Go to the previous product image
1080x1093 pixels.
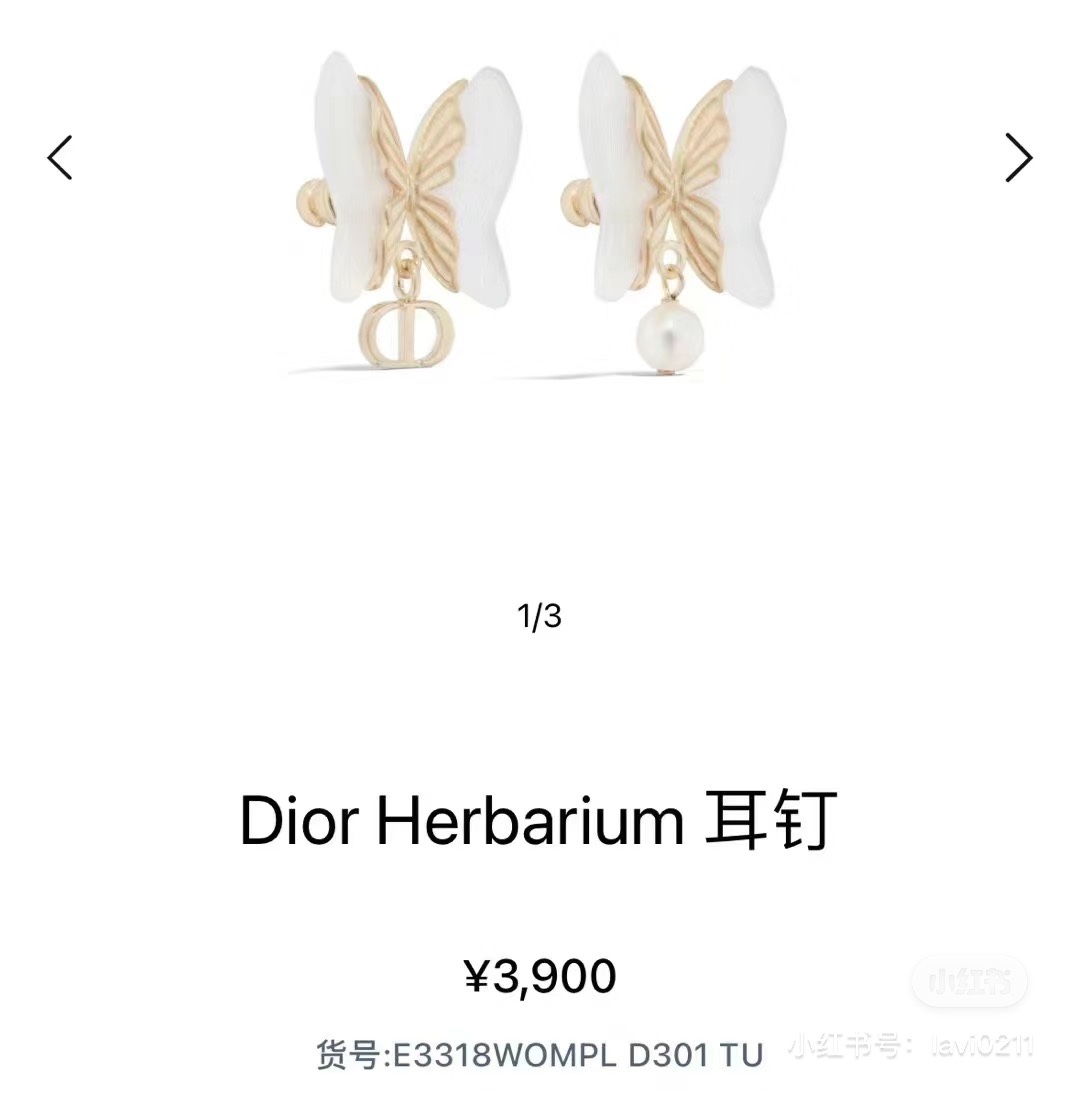pyautogui.click(x=60, y=158)
